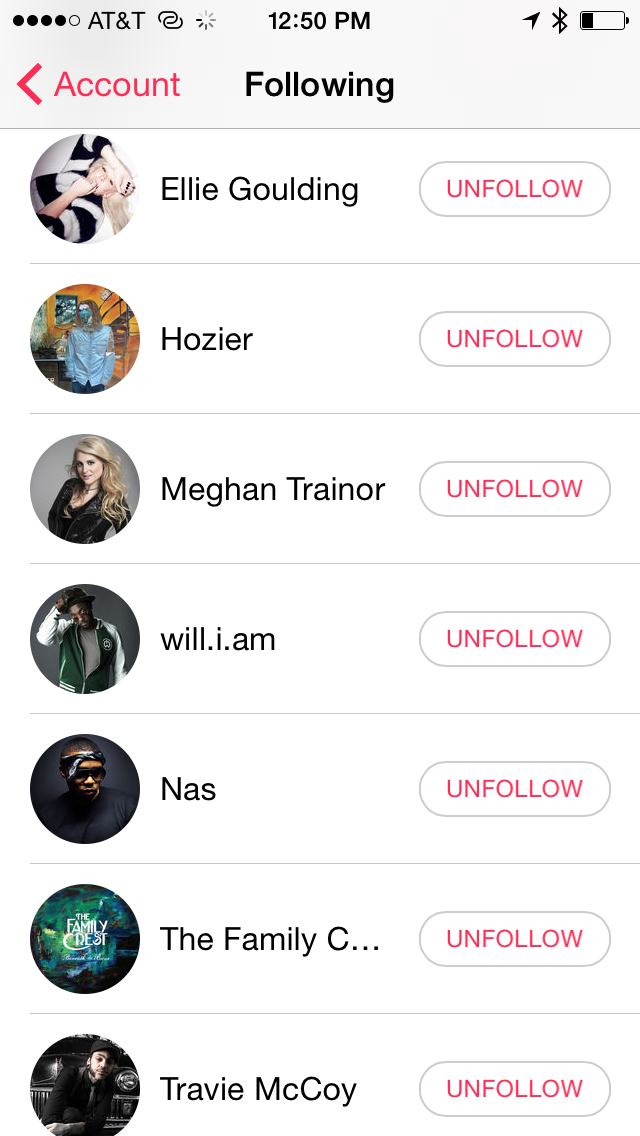Go back to Account
Screen dimensions: 640x1136
coord(100,85)
